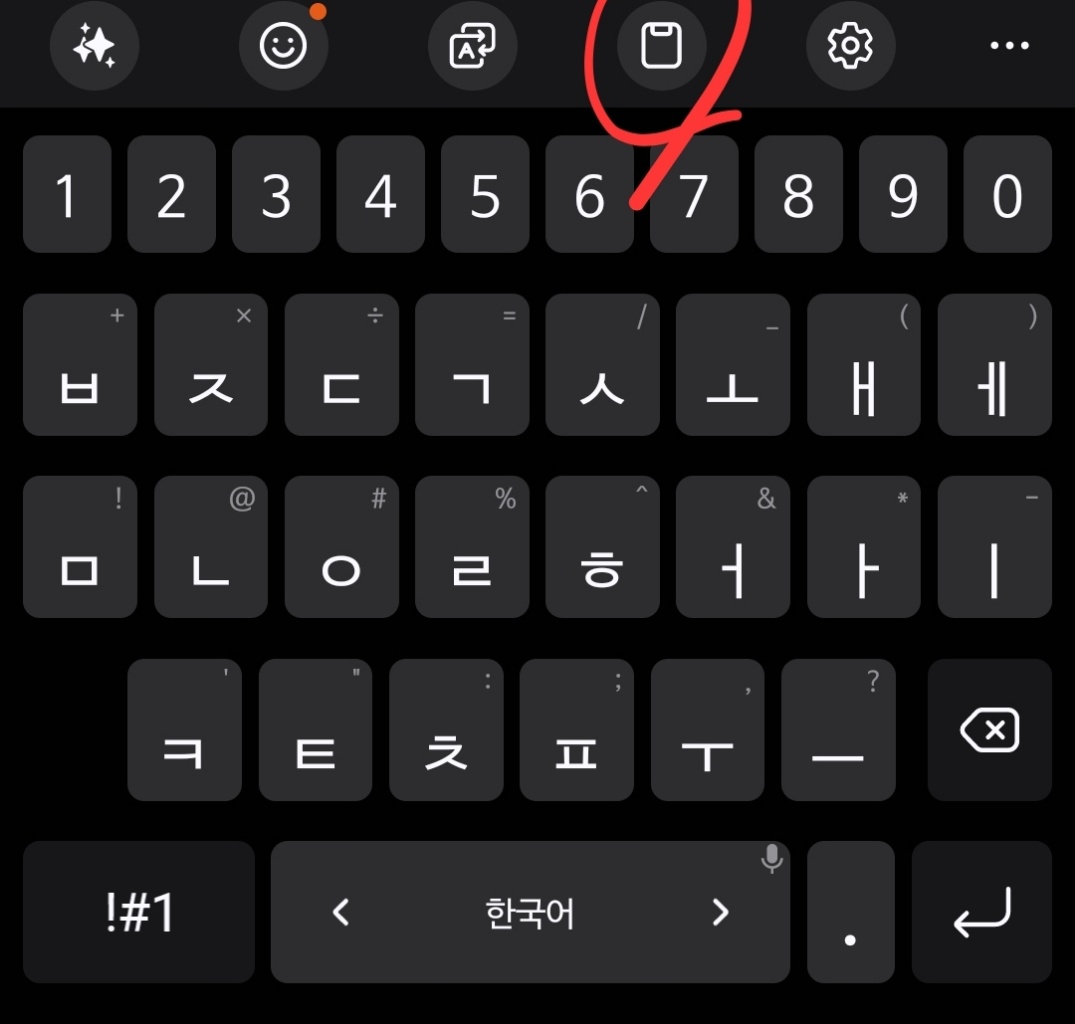Open the keyboard translate tool
The width and height of the screenshot is (1075, 1024).
tap(472, 46)
